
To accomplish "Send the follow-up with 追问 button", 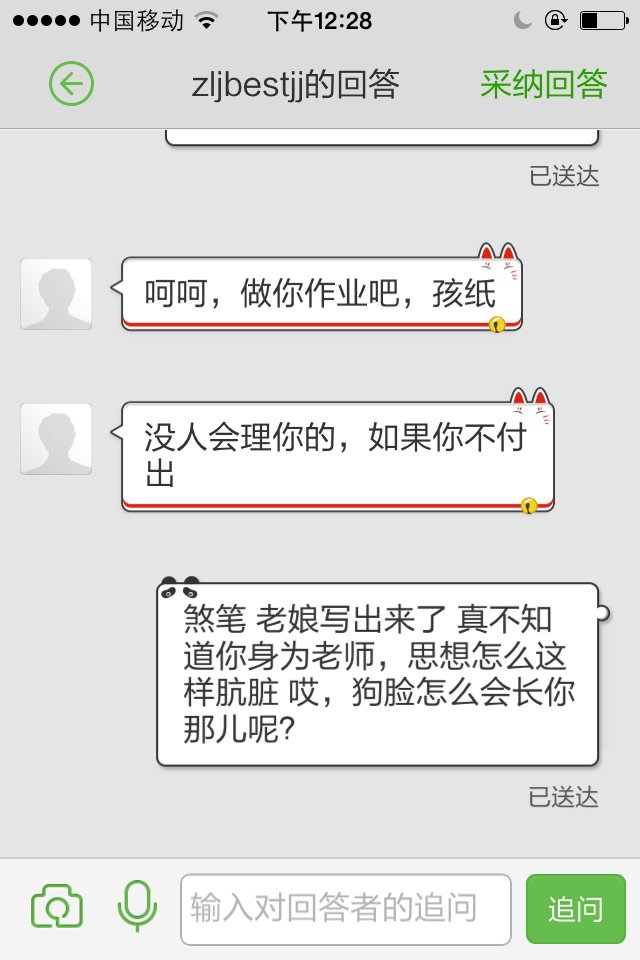I will tap(575, 909).
